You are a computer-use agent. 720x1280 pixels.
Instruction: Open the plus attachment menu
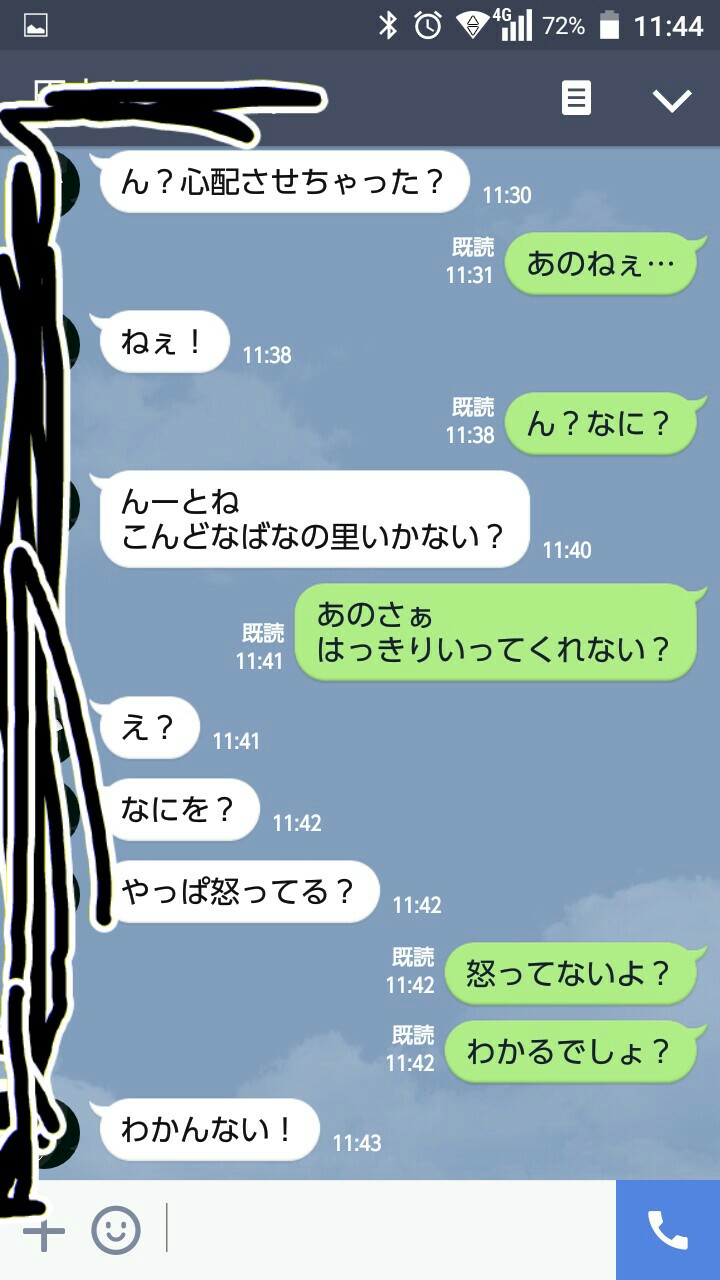pos(44,1231)
